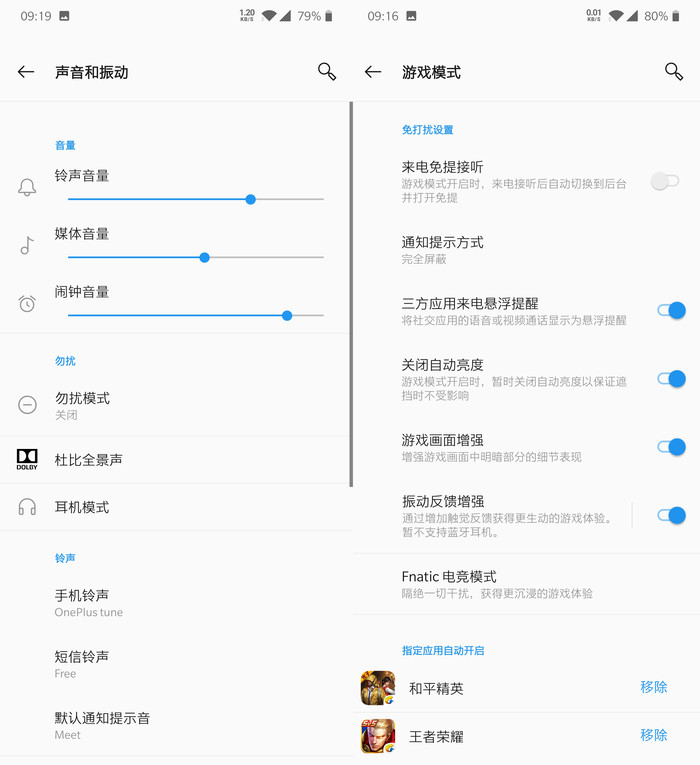Viewport: 700px width, 765px height.
Task: Disable 三方应用来电悬浮提醒 switch
Action: (x=671, y=311)
